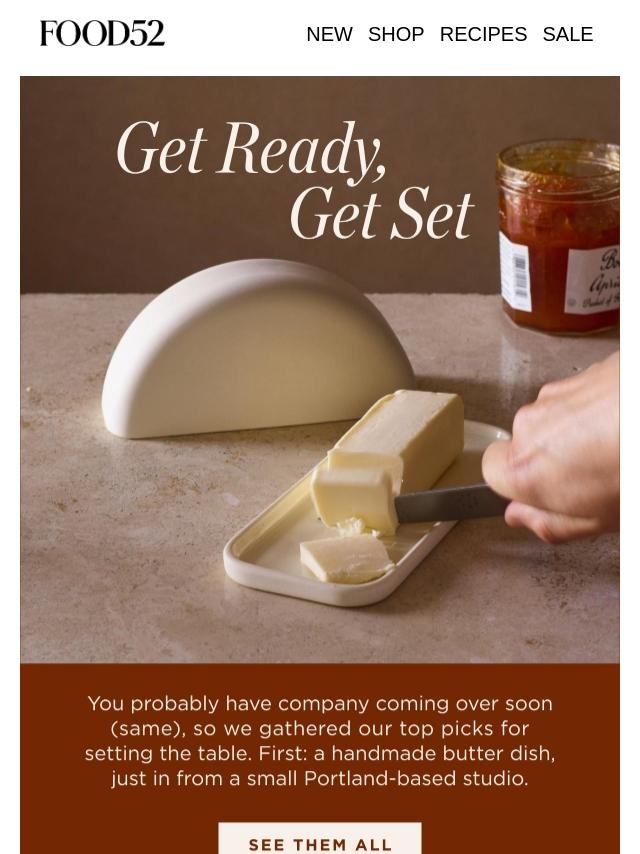Visit the SALE page
This screenshot has width=640, height=854.
pos(567,34)
